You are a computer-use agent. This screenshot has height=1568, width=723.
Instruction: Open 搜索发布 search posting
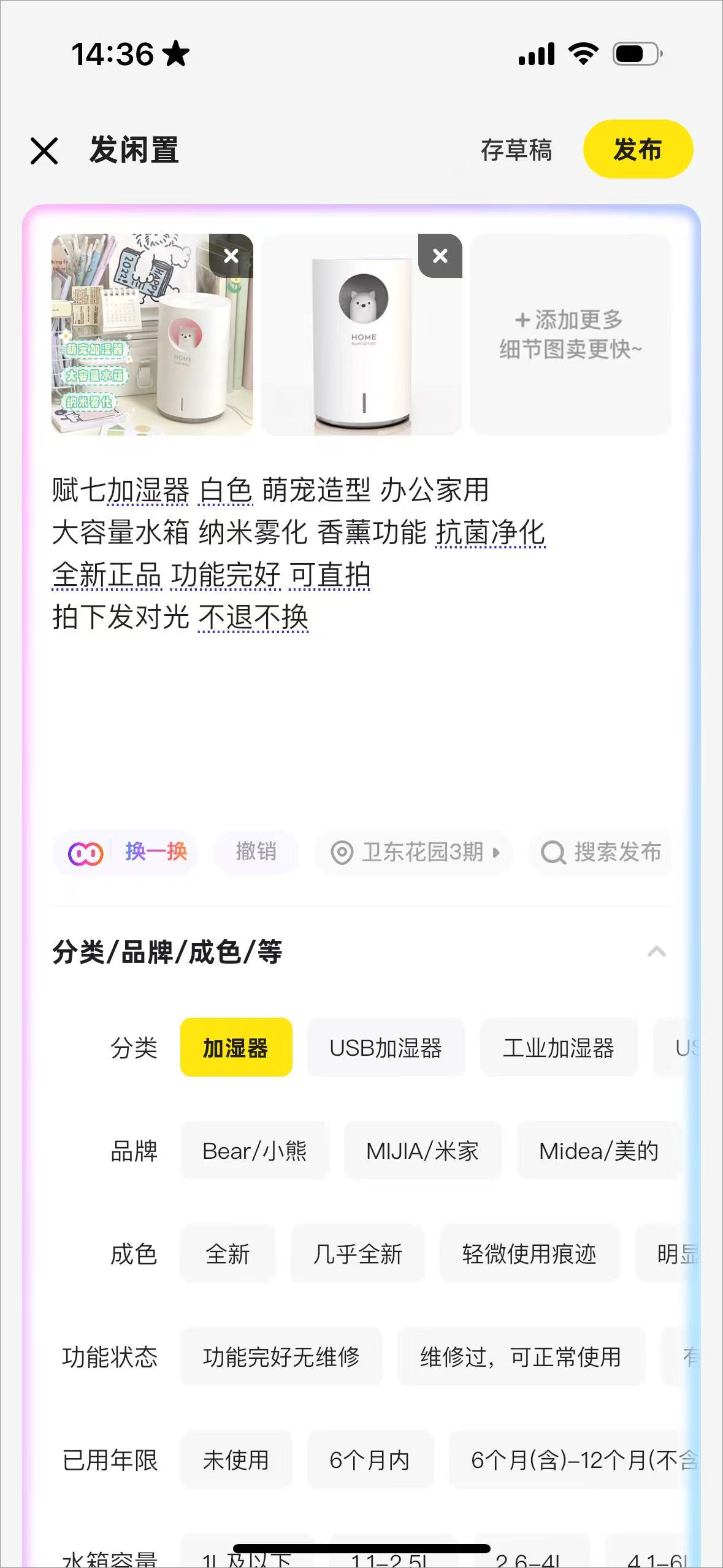pyautogui.click(x=601, y=852)
